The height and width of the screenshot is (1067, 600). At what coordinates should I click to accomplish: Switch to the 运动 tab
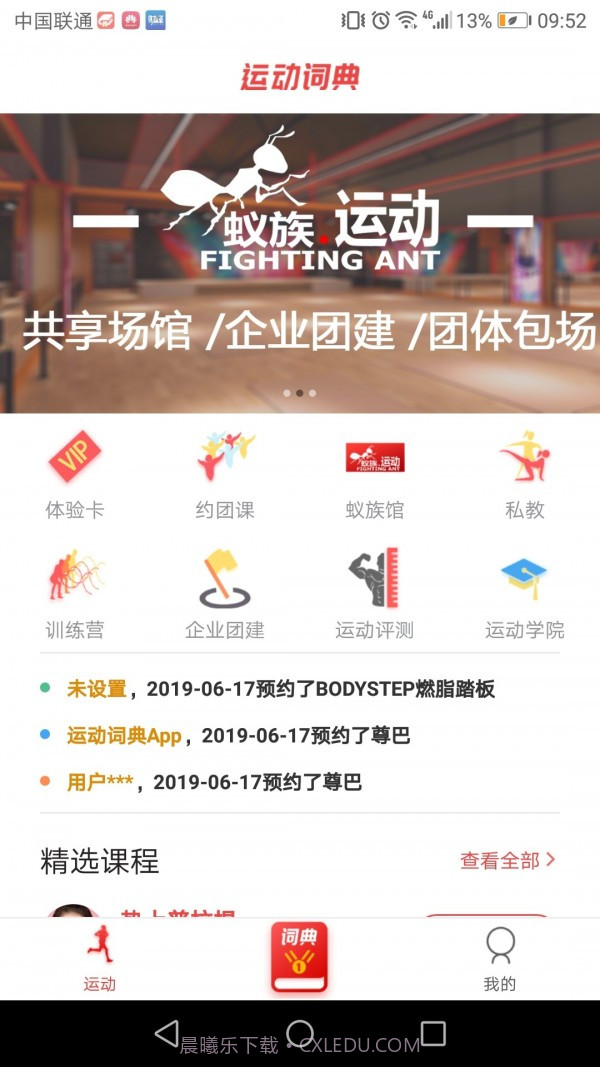point(99,958)
